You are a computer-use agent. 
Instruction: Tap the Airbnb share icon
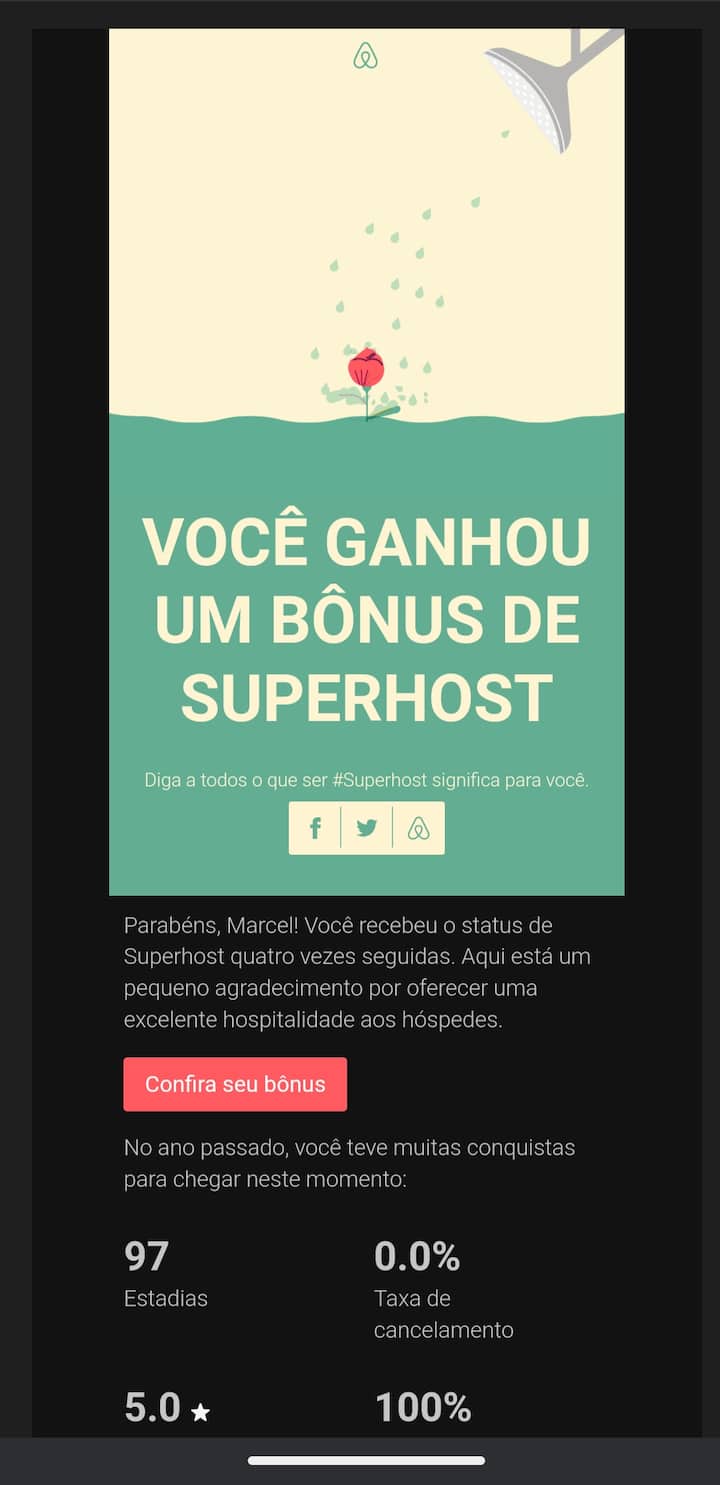[419, 828]
